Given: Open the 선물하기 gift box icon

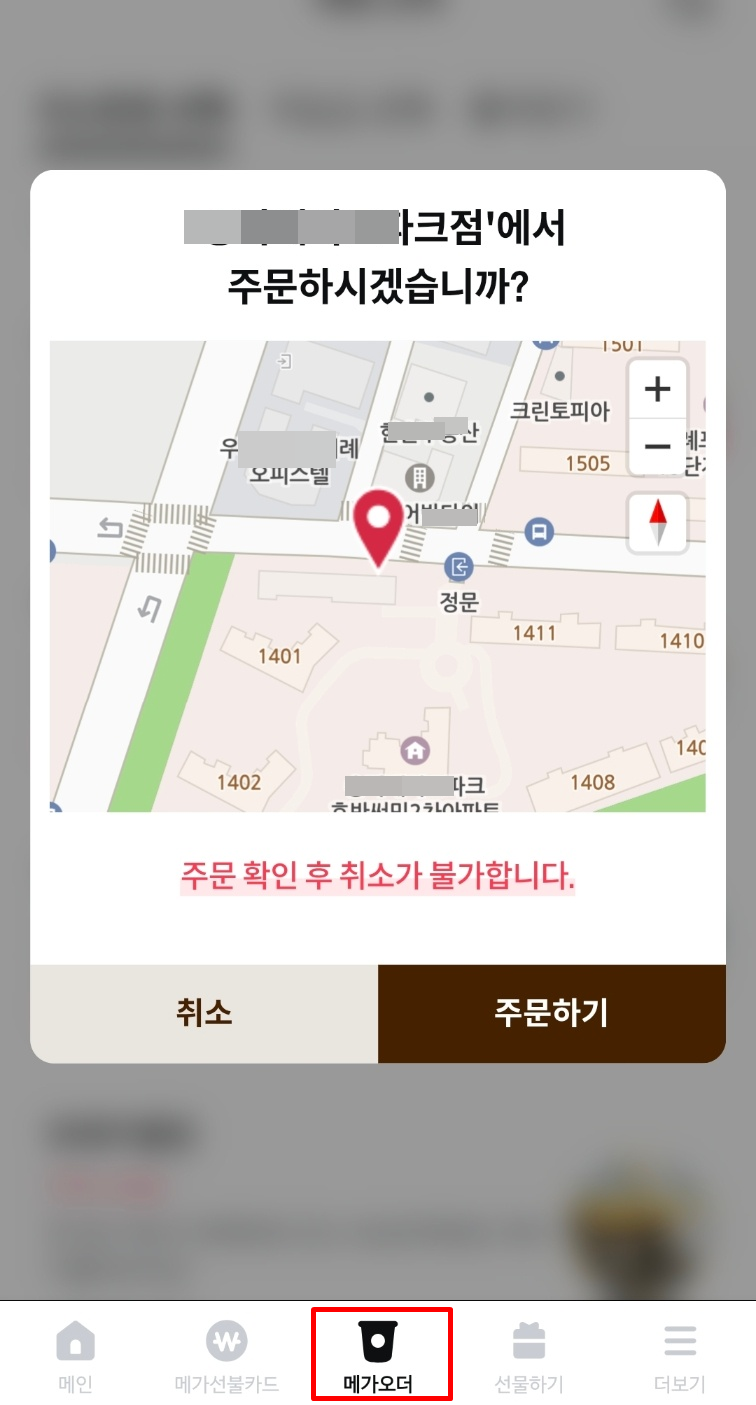Looking at the screenshot, I should [x=530, y=1340].
